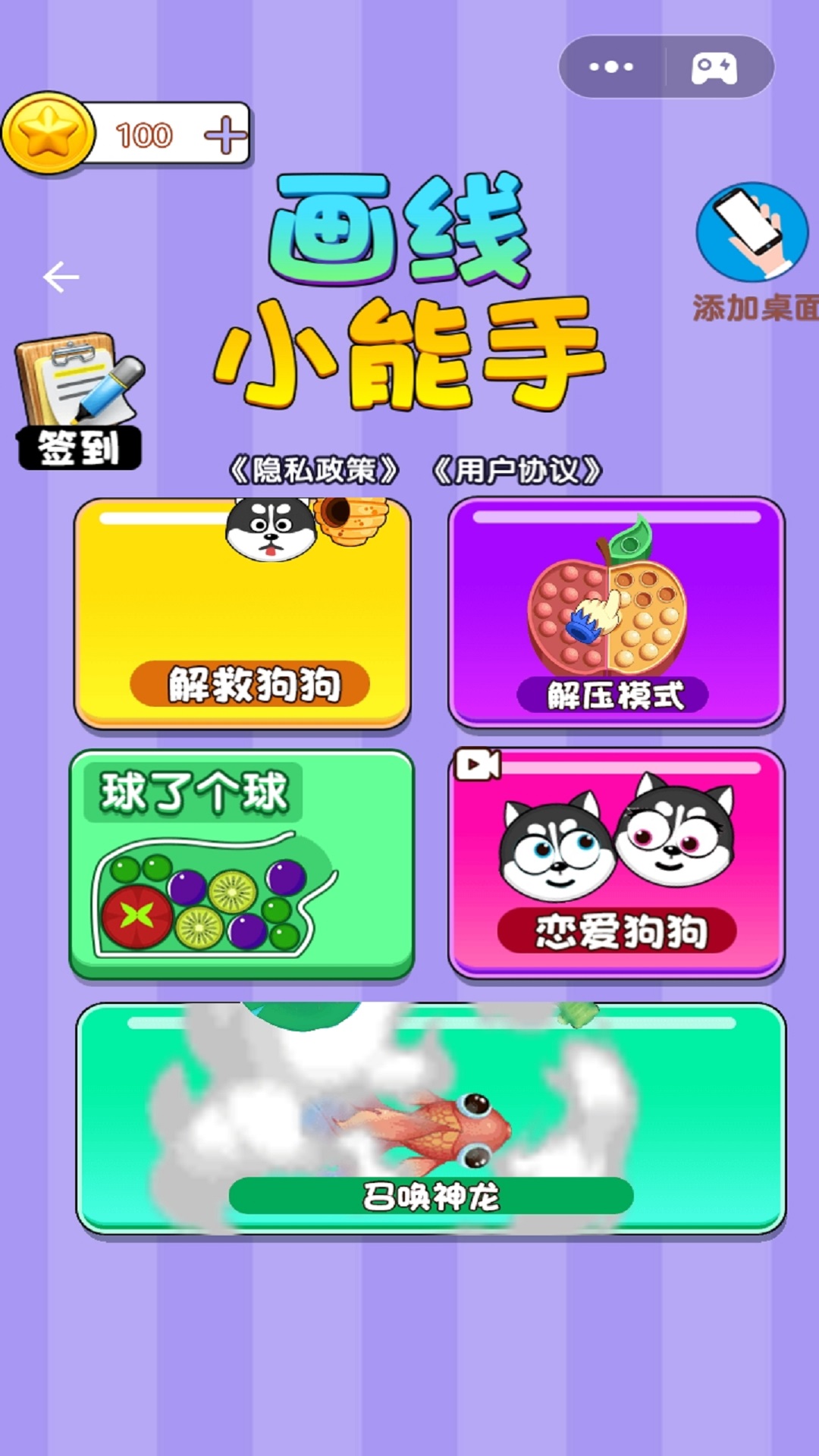Play the 球了个球 fruit game
Image resolution: width=819 pixels, height=1456 pixels.
(242, 864)
